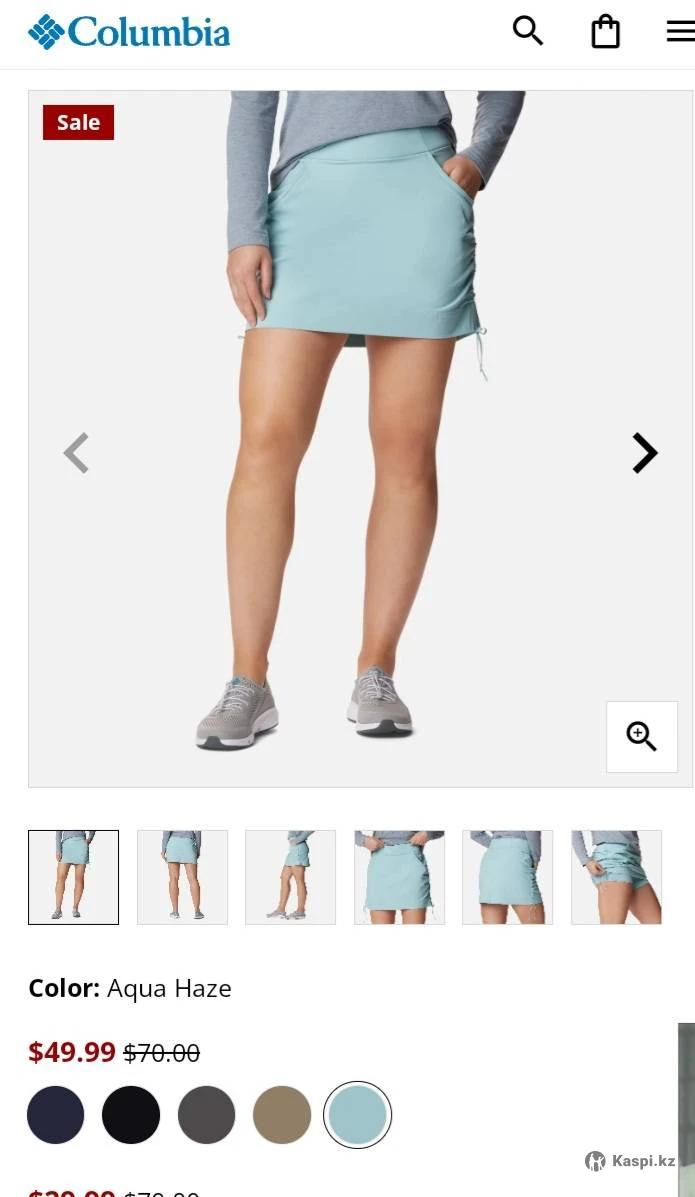695x1197 pixels.
Task: Open the shopping bag
Action: coord(605,32)
